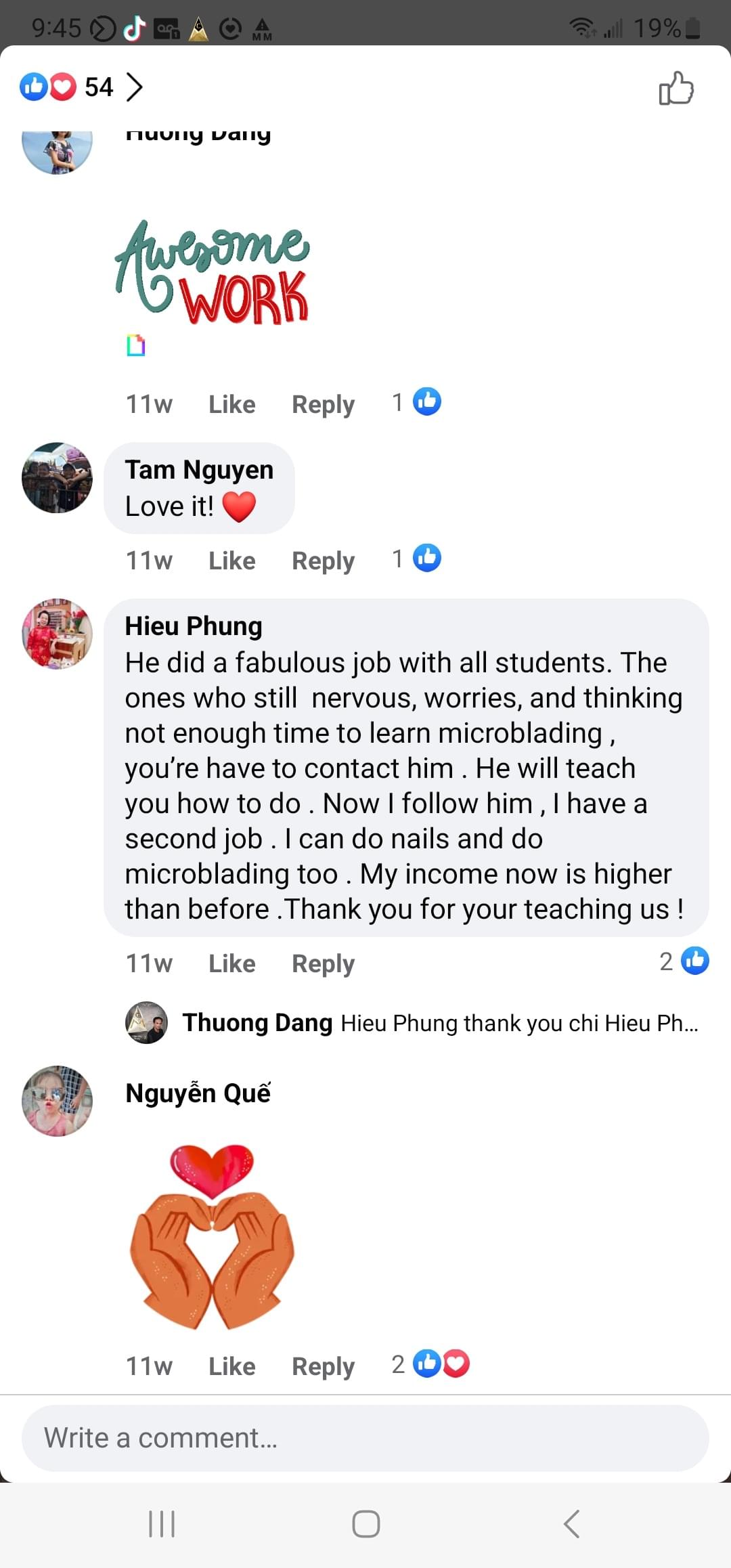Open Tam Nguyen's profile picture
731x1568 pixels.
[x=57, y=478]
